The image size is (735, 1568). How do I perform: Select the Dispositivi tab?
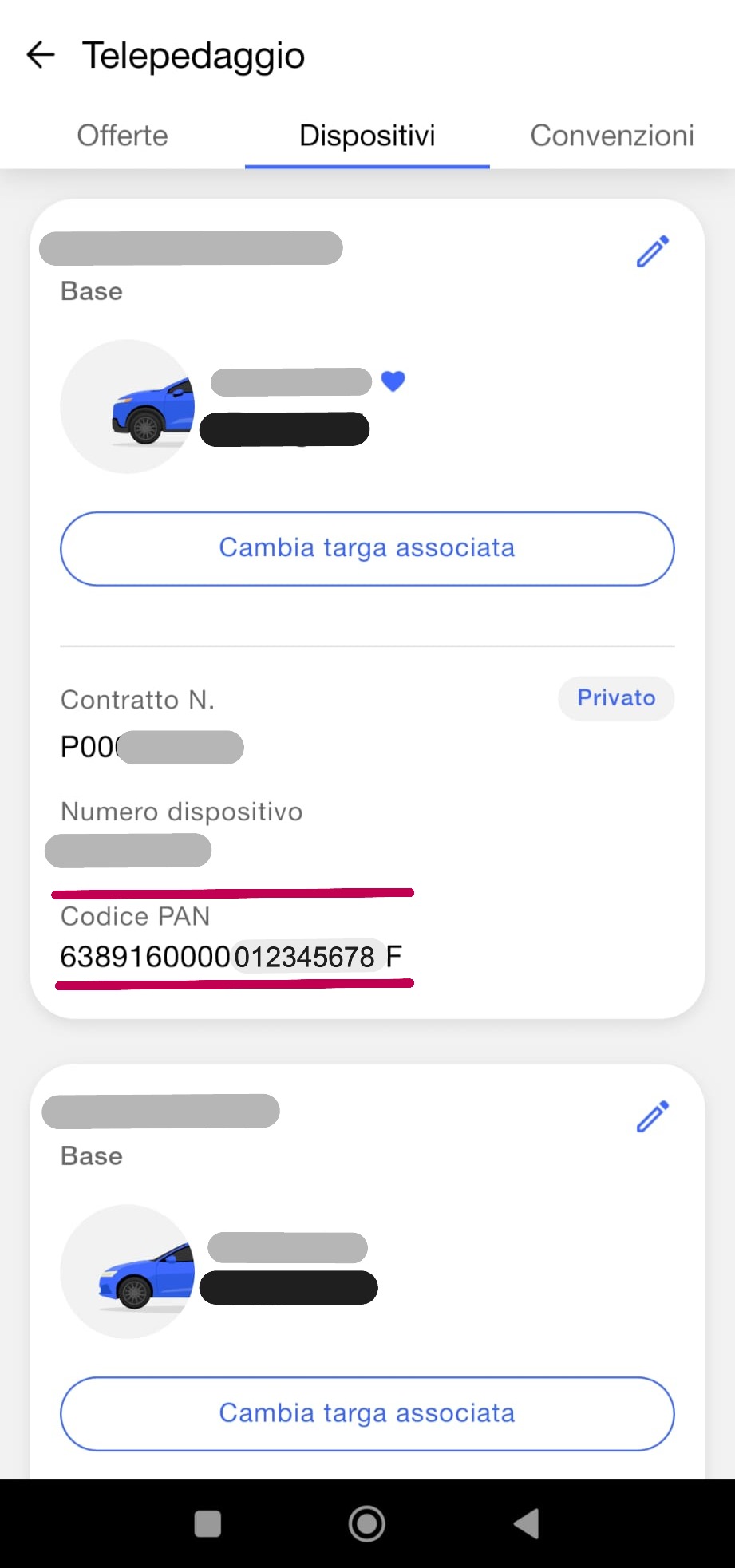tap(367, 136)
